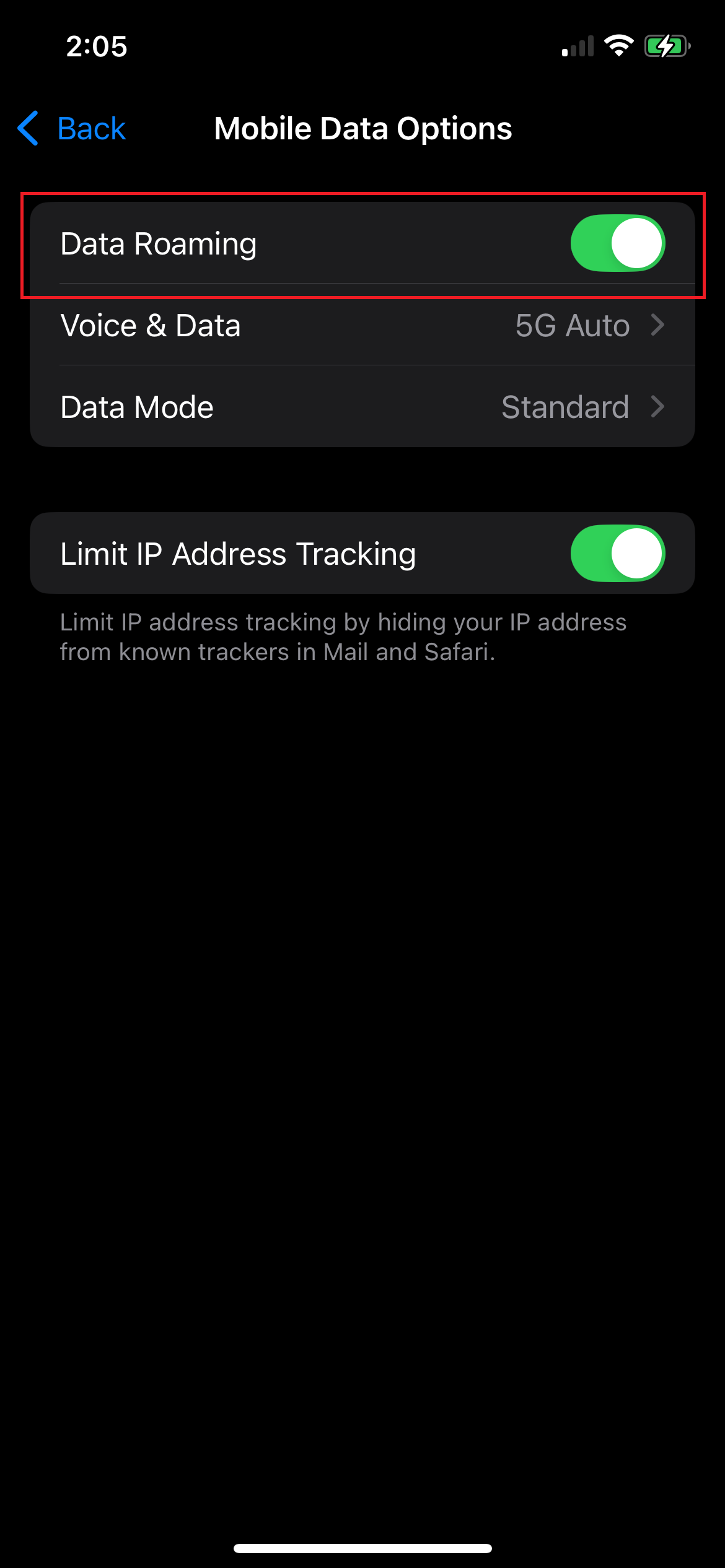Open the Data Mode options
Screen dimensions: 725x1568
point(362,407)
